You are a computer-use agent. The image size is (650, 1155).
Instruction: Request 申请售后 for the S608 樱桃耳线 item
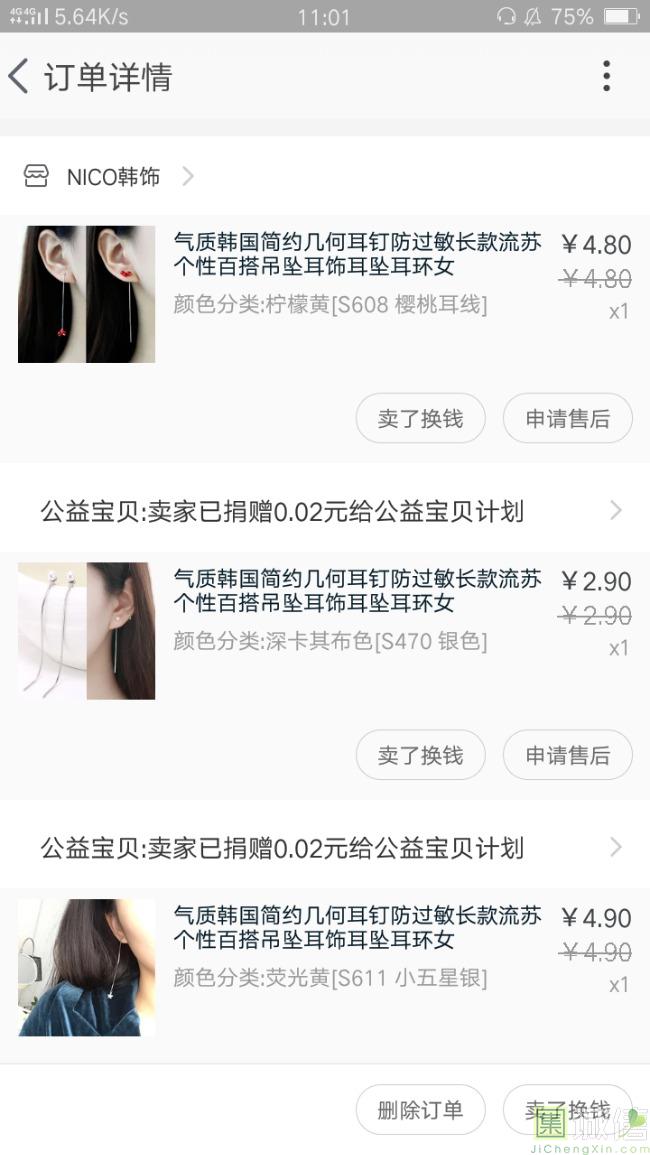pos(567,418)
